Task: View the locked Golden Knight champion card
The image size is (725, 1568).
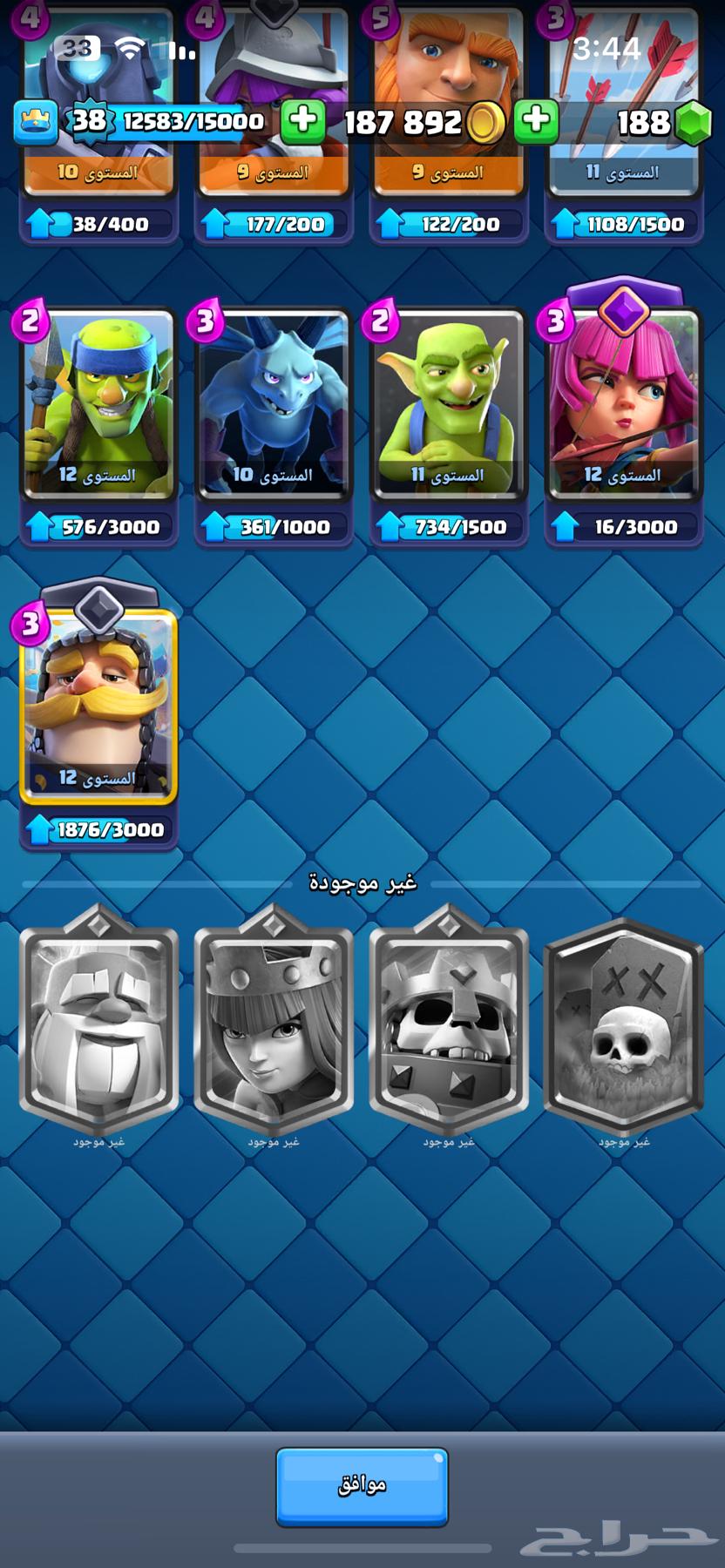Action: click(x=98, y=1019)
